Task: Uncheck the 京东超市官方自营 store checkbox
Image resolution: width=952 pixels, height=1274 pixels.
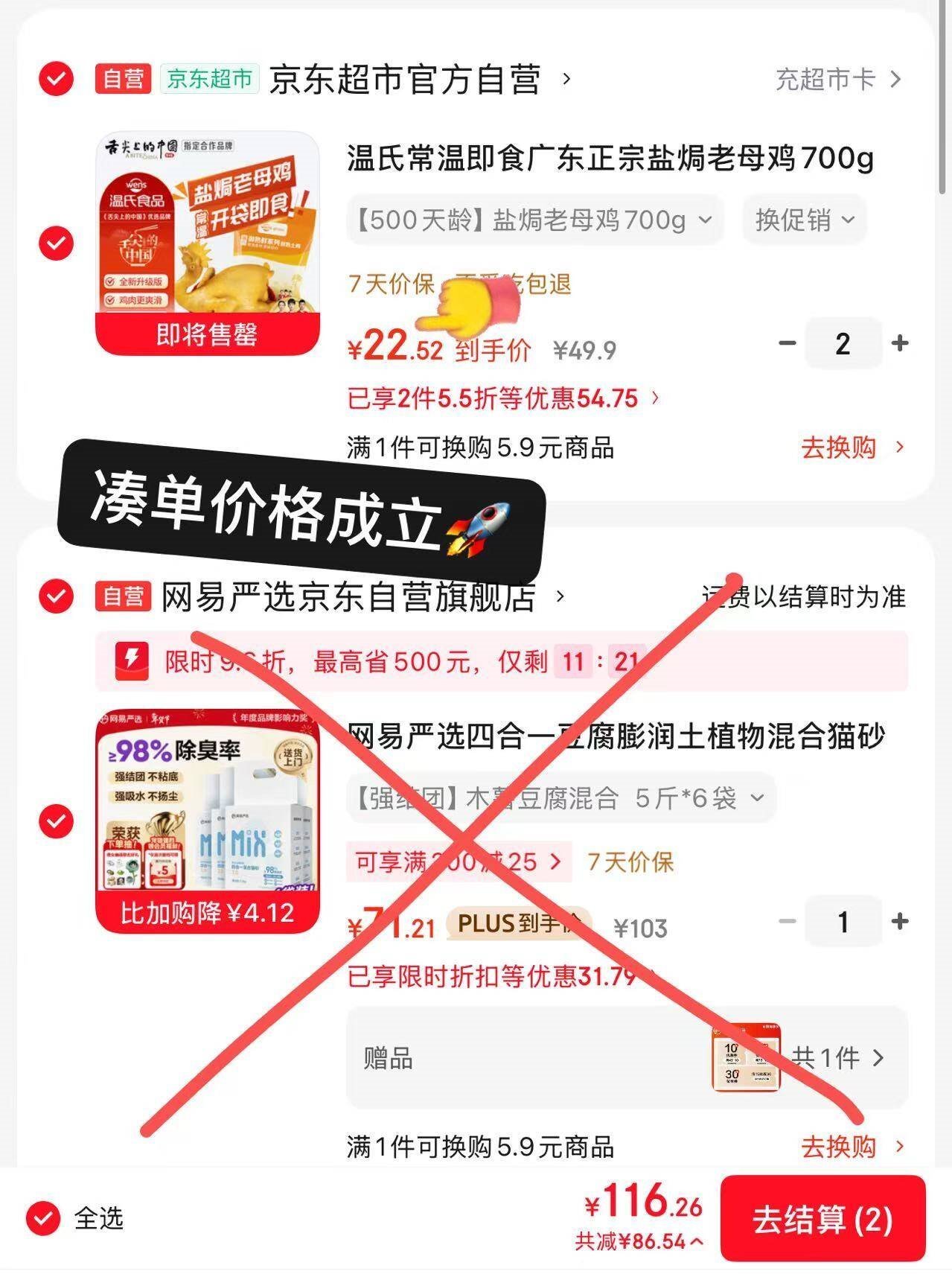Action: [x=56, y=78]
